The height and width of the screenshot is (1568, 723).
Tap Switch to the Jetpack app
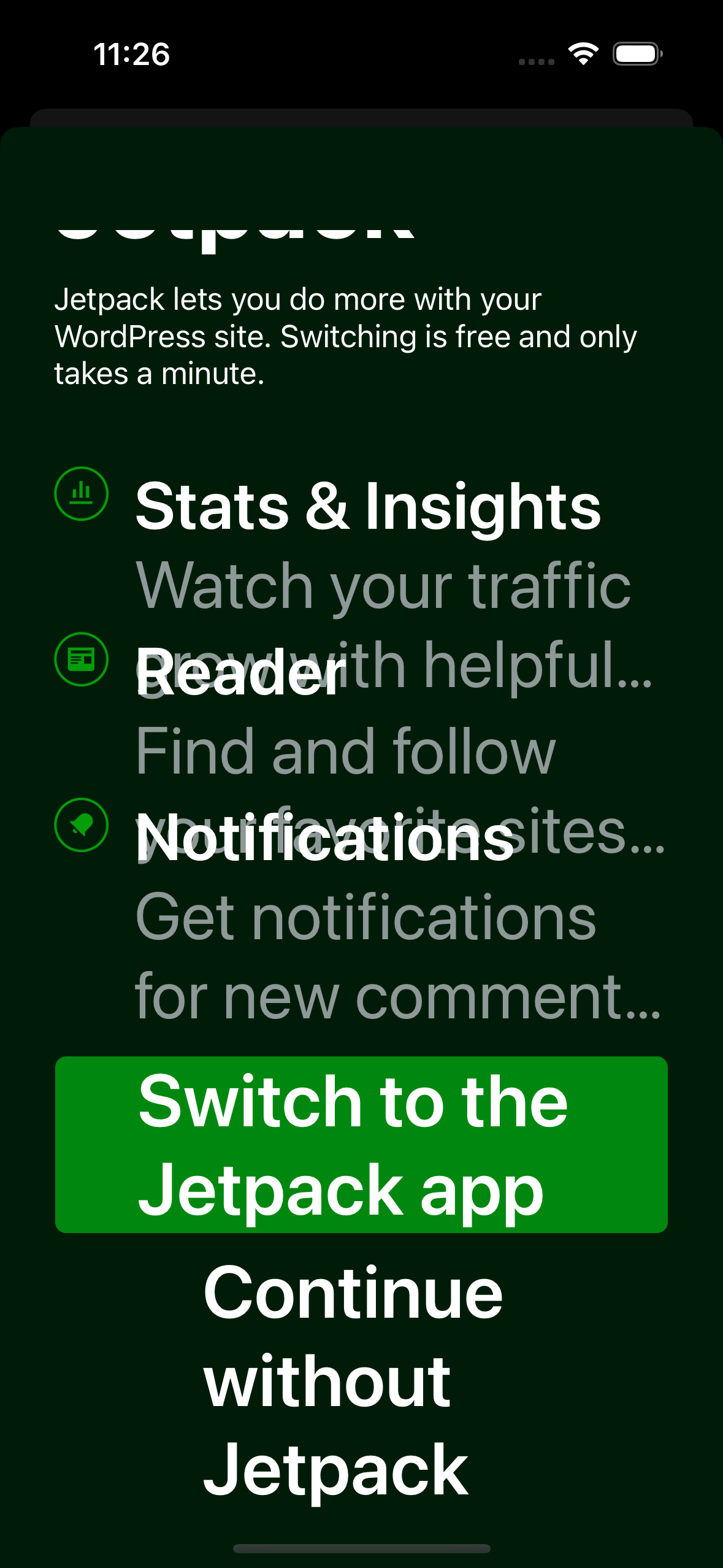pyautogui.click(x=361, y=1145)
